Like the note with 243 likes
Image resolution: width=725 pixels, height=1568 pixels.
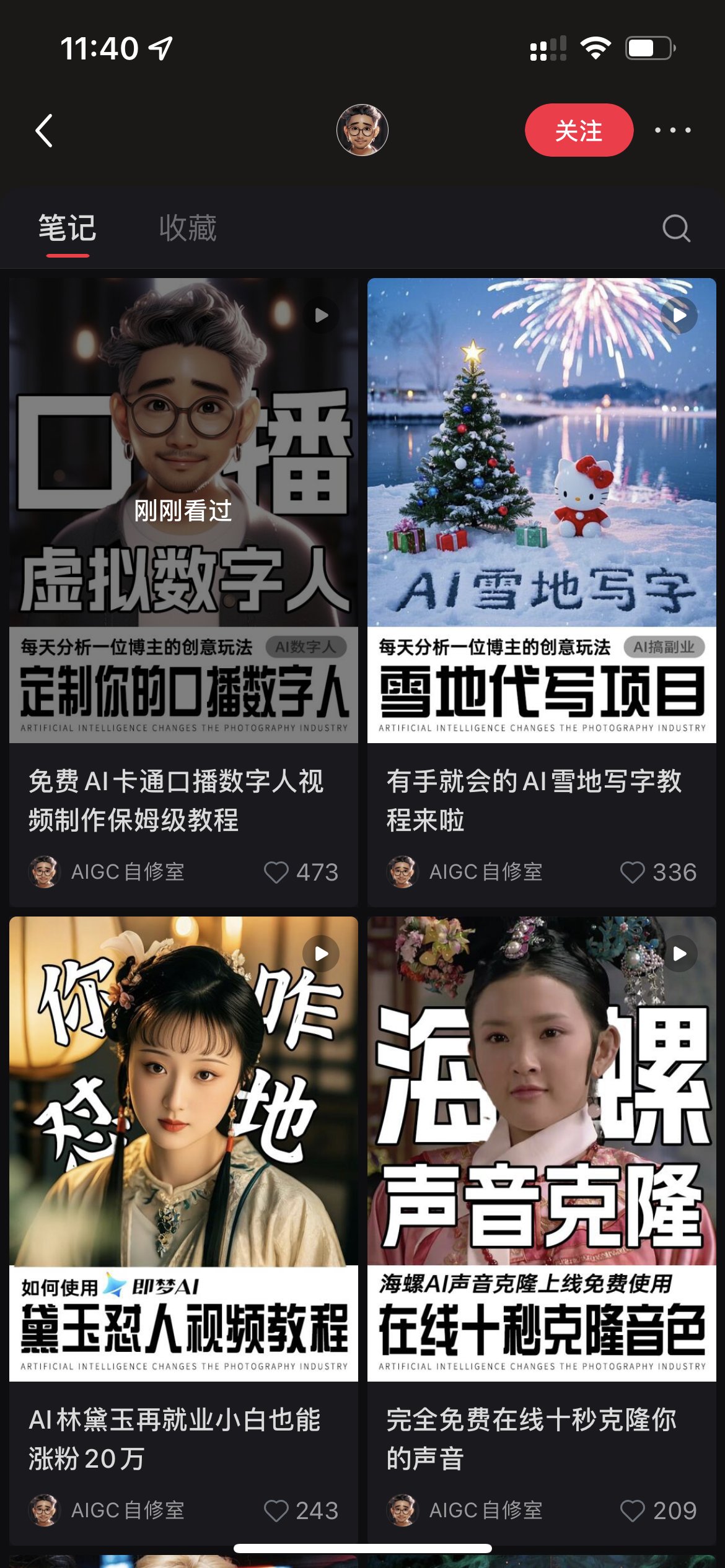[276, 1511]
